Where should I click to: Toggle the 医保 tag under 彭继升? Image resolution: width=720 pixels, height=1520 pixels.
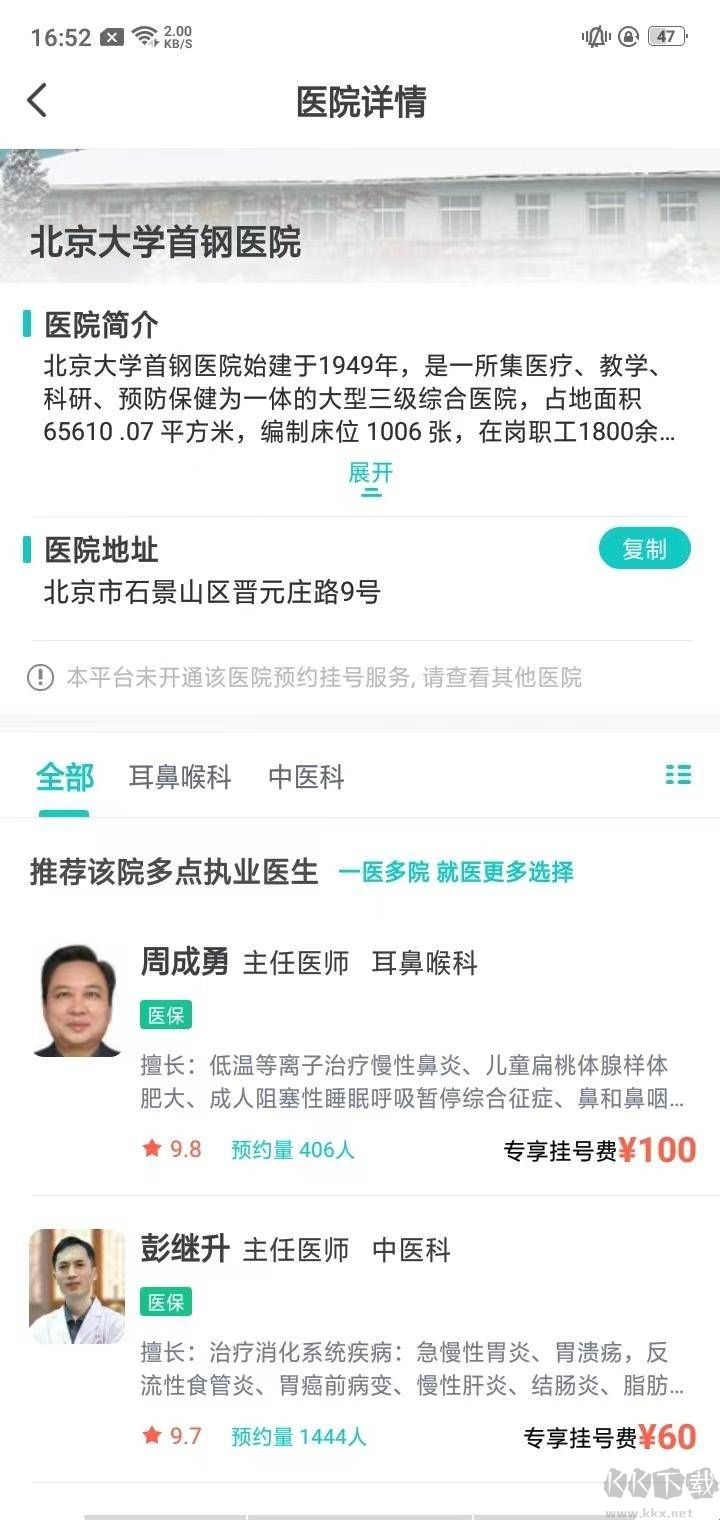click(x=165, y=1303)
